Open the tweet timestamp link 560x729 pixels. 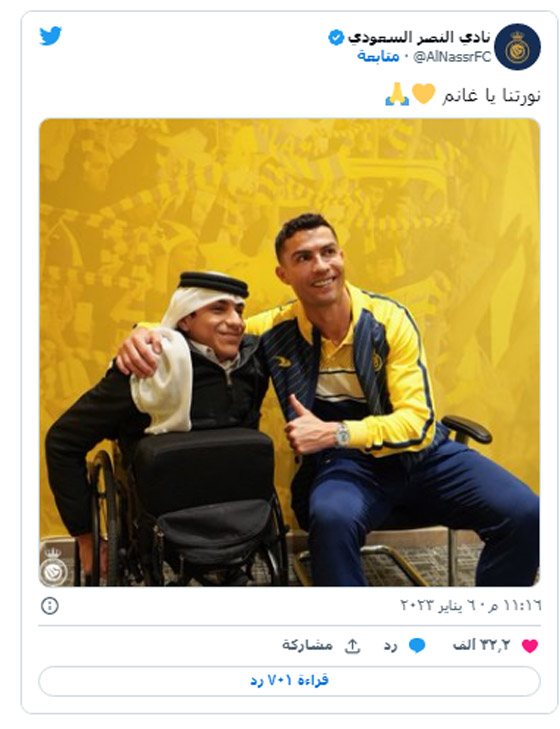(471, 605)
